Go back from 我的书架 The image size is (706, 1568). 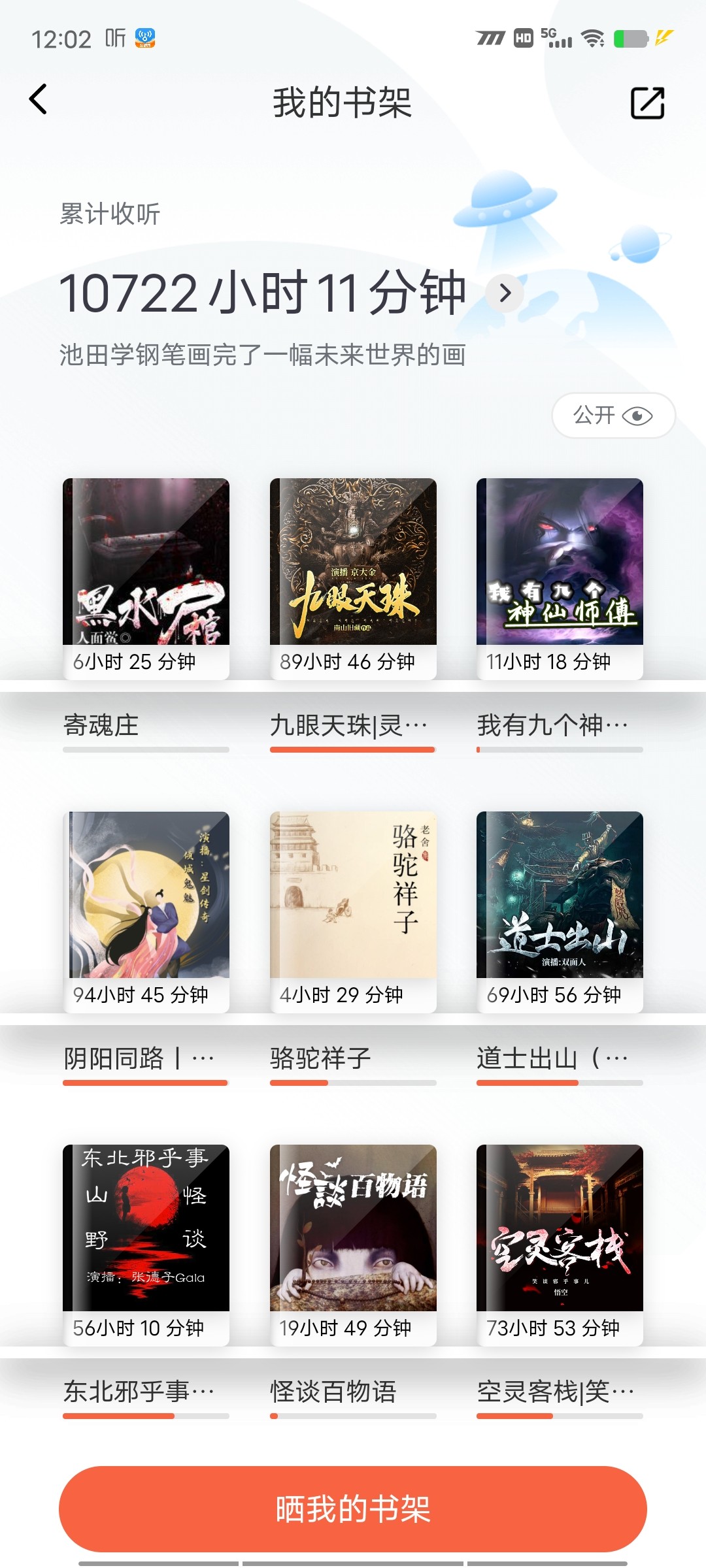click(x=38, y=100)
